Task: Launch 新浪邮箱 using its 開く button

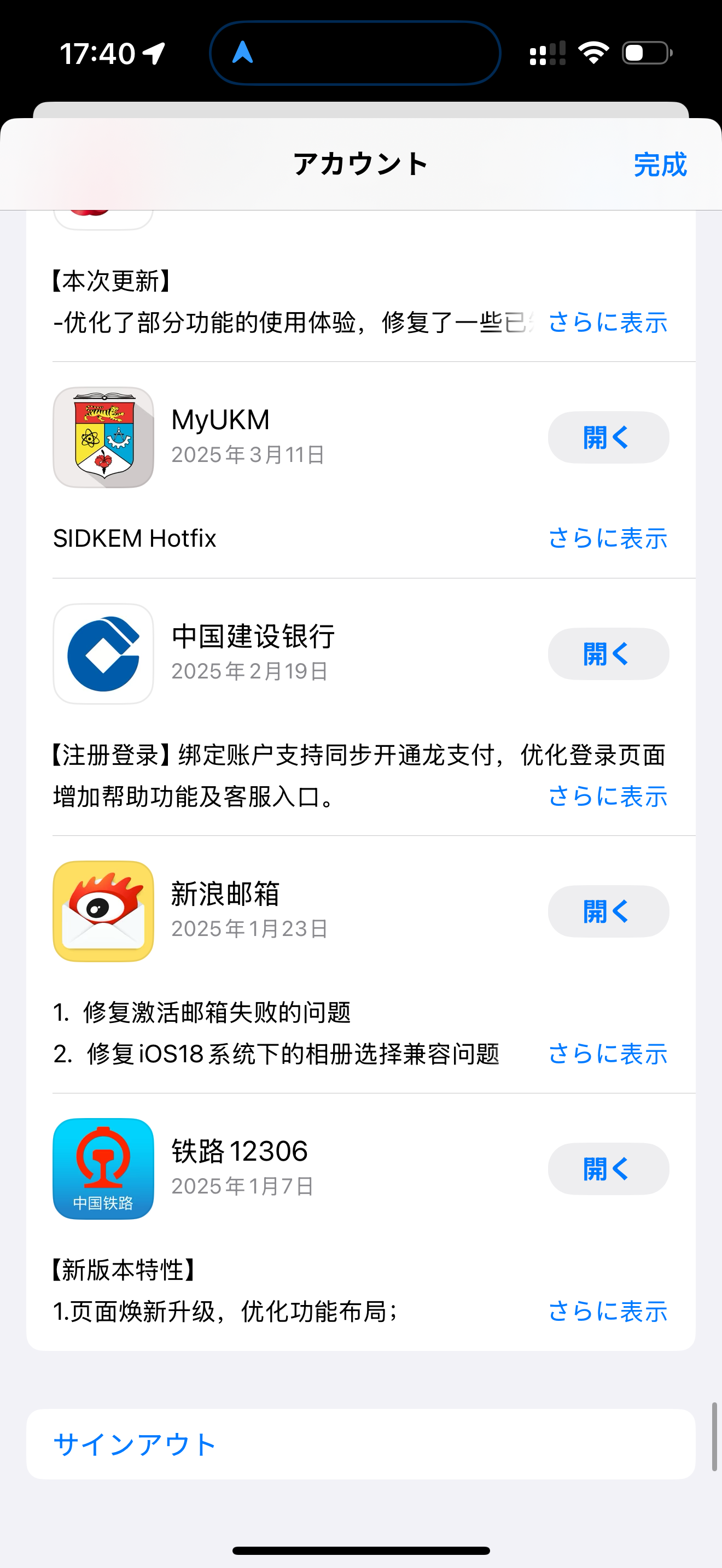Action: (x=608, y=911)
